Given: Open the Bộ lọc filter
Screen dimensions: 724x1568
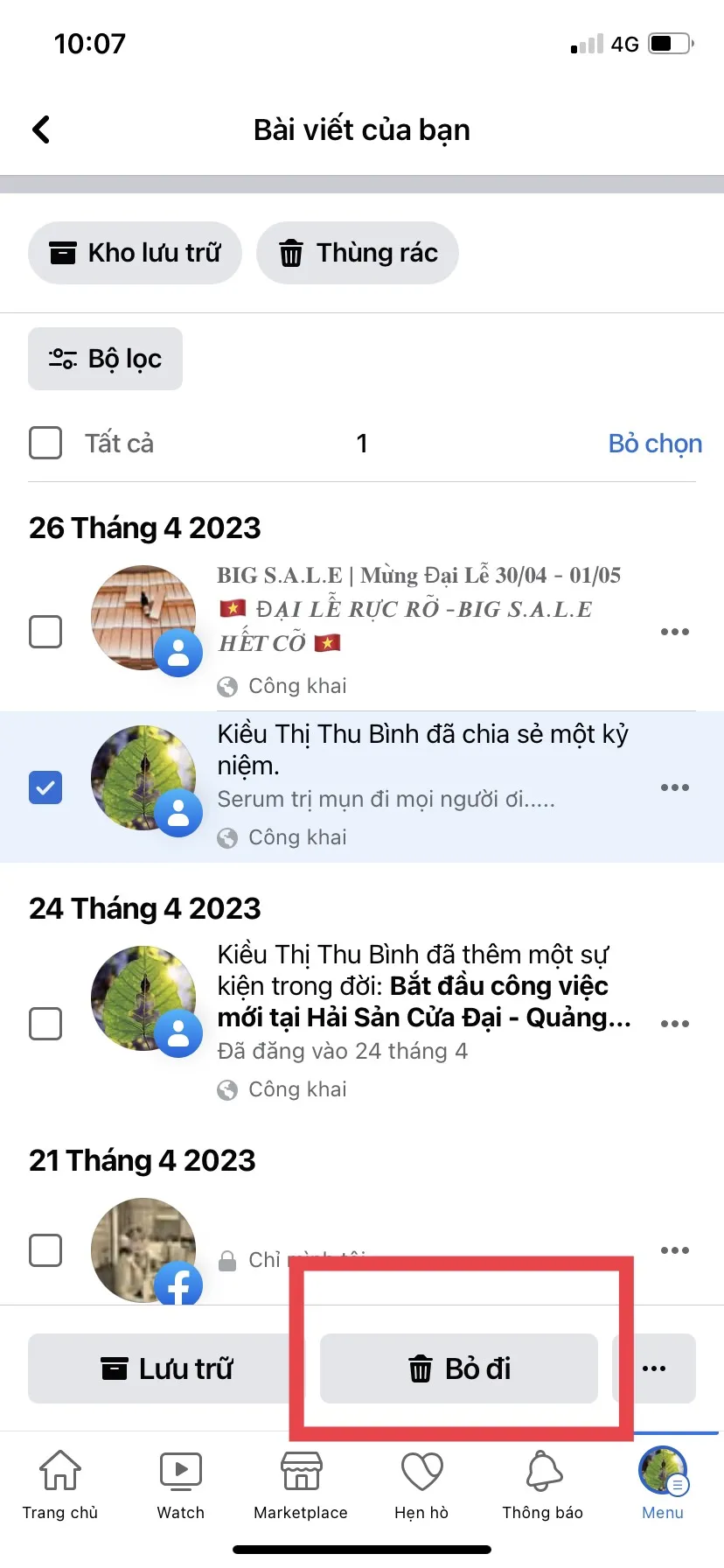Looking at the screenshot, I should pyautogui.click(x=104, y=359).
